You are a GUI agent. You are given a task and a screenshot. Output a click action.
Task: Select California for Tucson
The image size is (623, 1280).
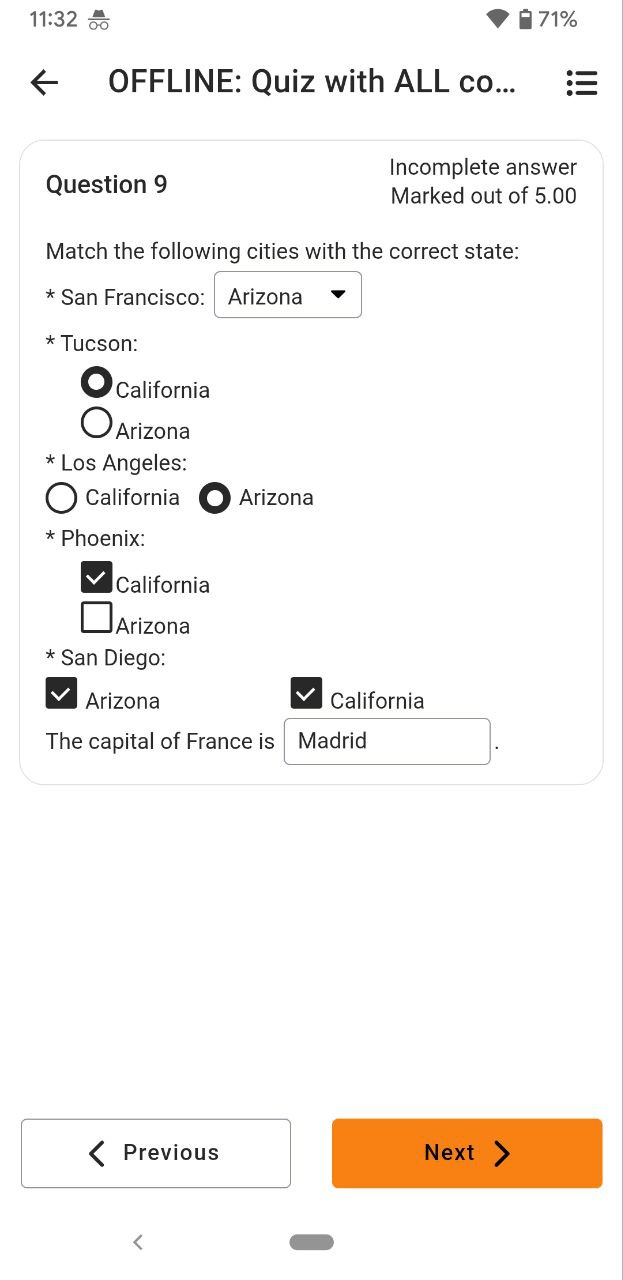(x=97, y=382)
